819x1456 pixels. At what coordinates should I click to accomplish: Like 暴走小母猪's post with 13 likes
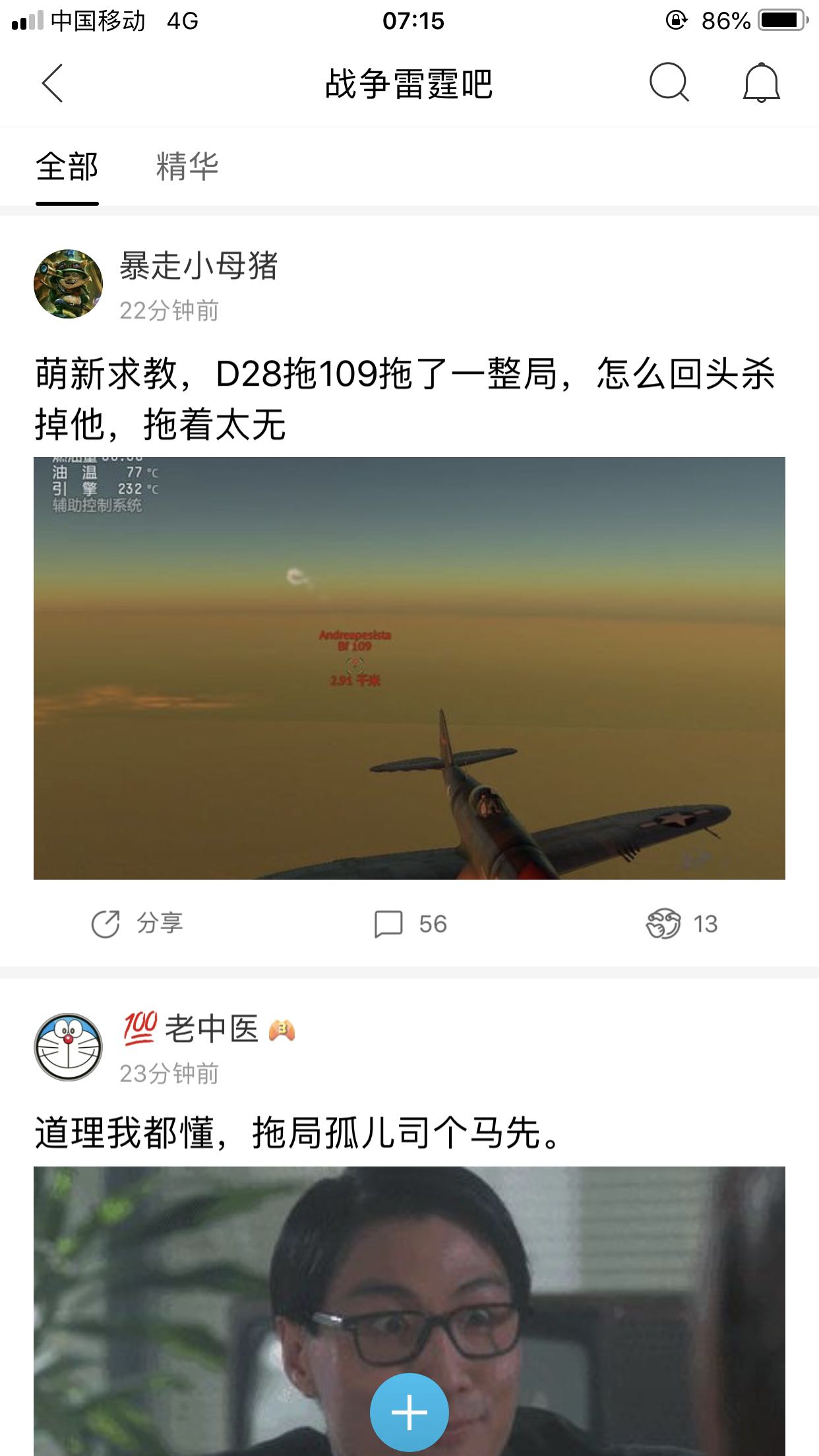click(x=681, y=923)
